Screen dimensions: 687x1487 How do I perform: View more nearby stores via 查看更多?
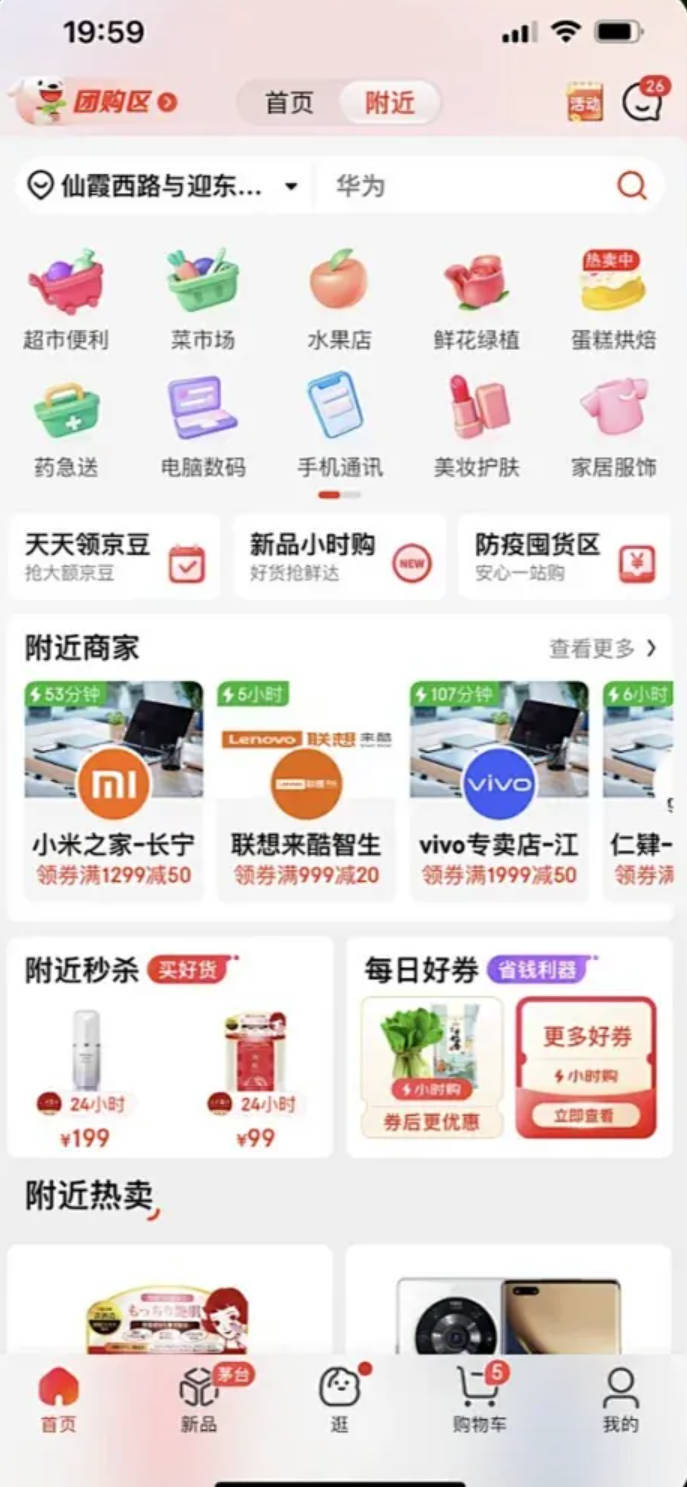pyautogui.click(x=602, y=649)
